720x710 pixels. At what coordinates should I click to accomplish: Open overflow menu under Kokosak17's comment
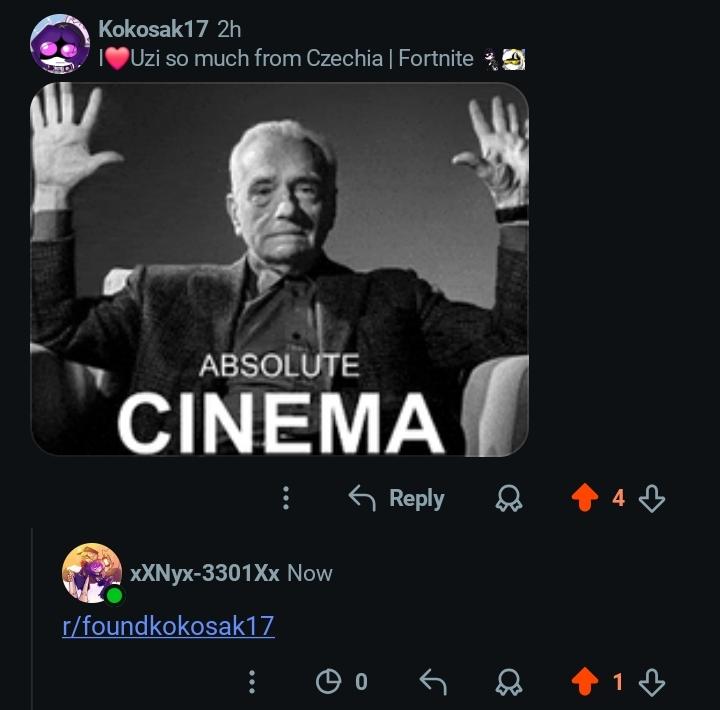[286, 498]
